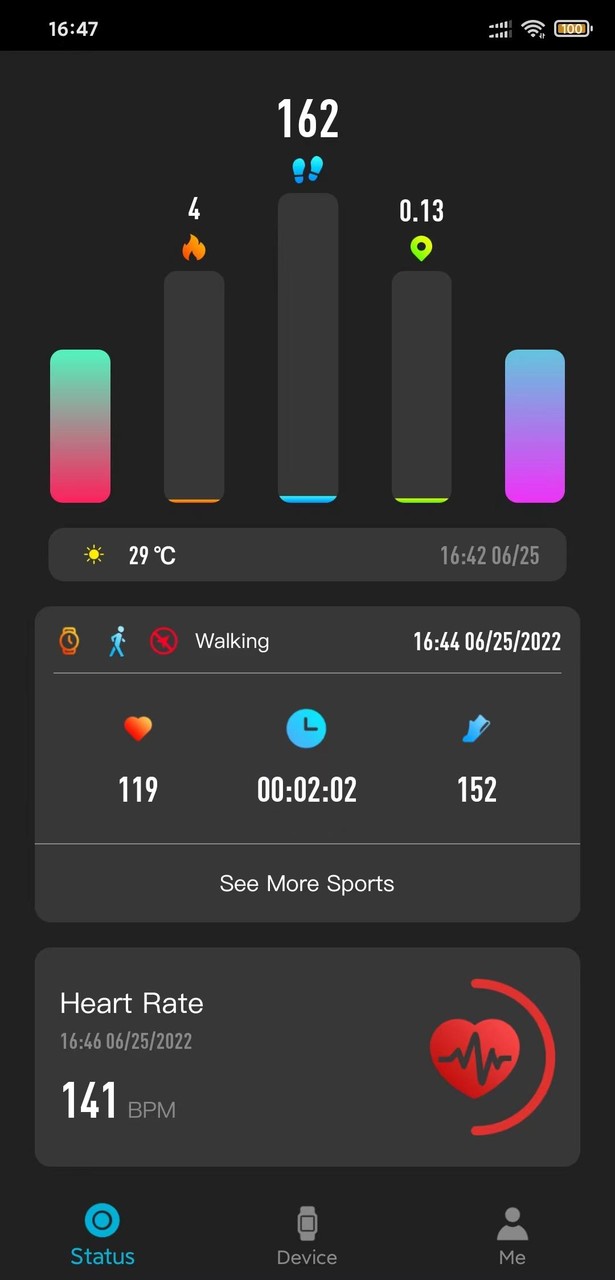Screen dimensions: 615x1280
Task: Tap the steps bar showing 162
Action: (308, 347)
